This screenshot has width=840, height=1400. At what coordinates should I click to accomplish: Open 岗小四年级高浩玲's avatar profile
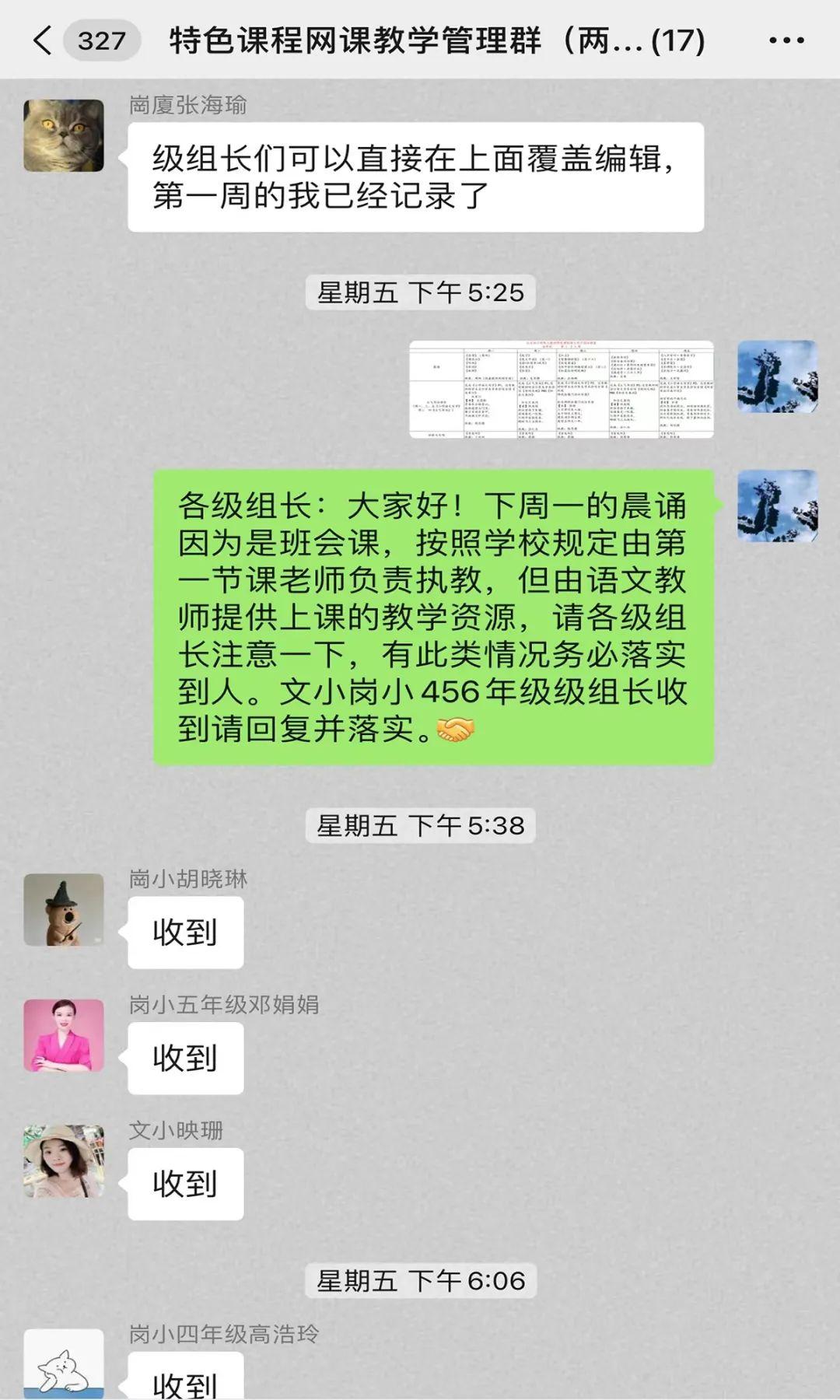coord(64,1363)
